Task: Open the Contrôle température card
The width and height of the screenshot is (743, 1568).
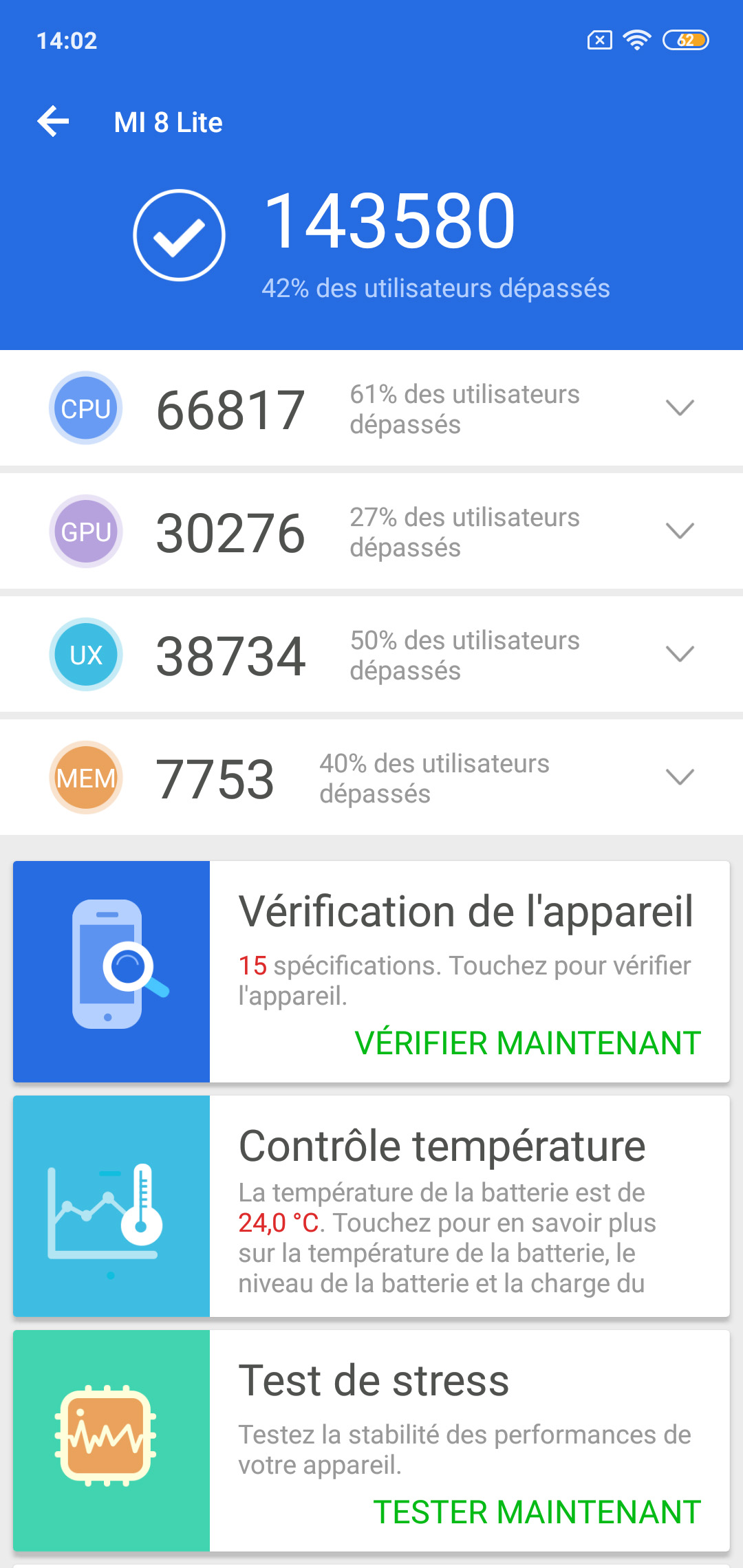Action: coord(440,1207)
